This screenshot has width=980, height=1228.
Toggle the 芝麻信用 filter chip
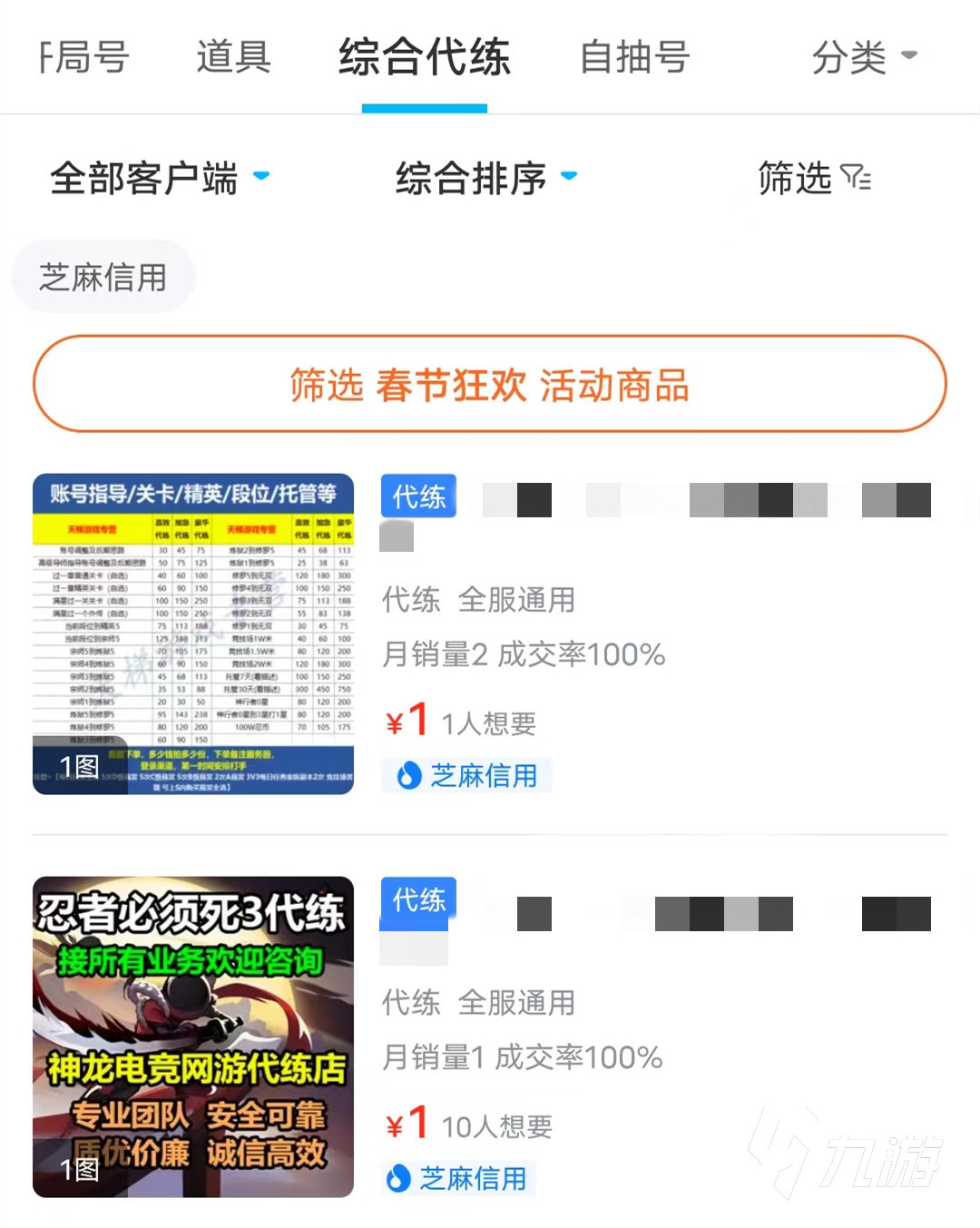click(x=103, y=277)
